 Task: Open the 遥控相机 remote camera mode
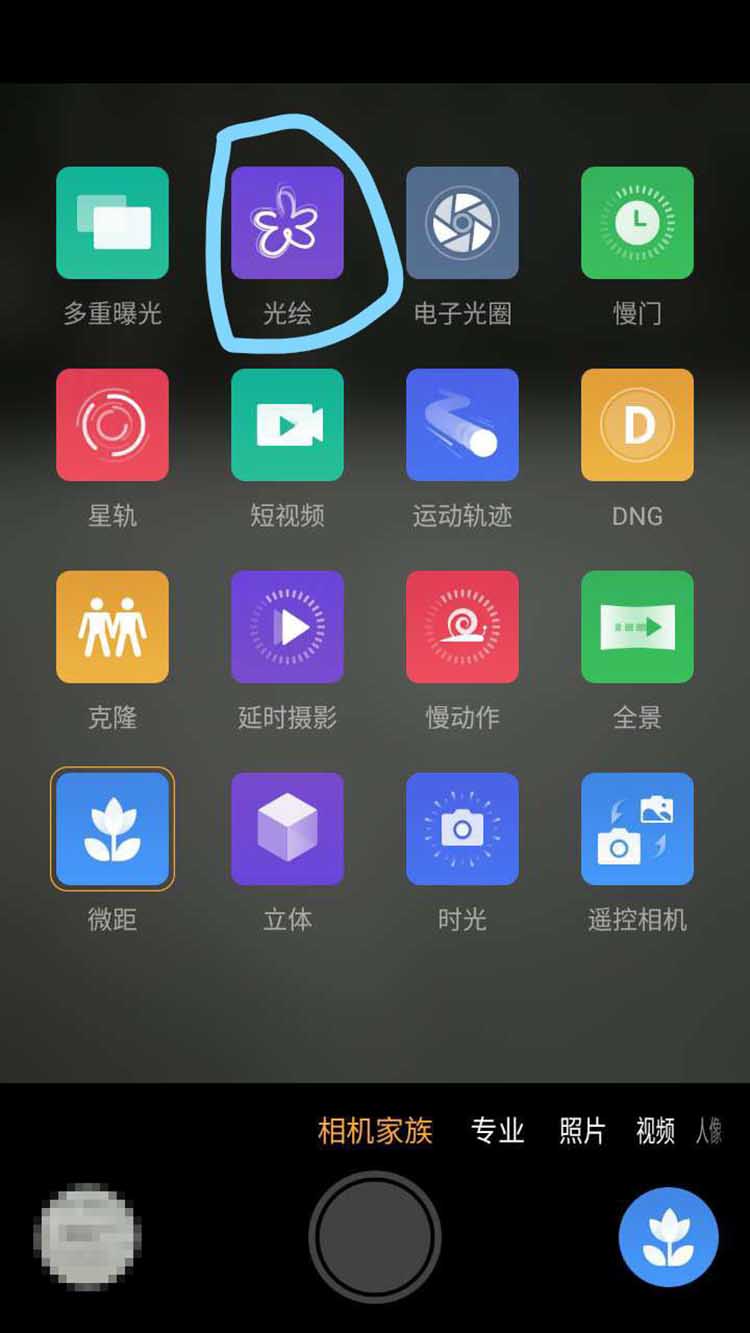637,828
